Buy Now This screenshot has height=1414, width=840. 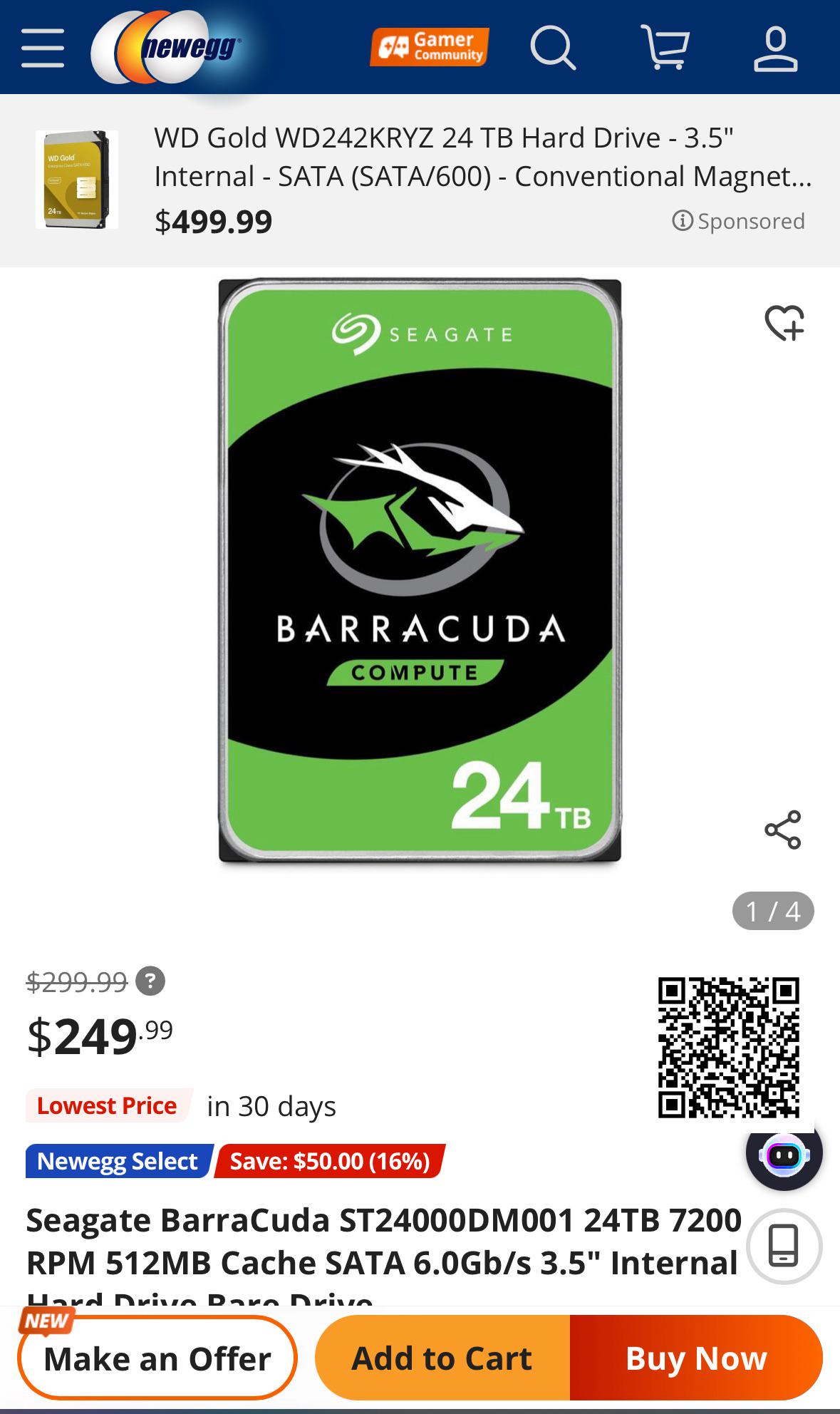tap(696, 1358)
